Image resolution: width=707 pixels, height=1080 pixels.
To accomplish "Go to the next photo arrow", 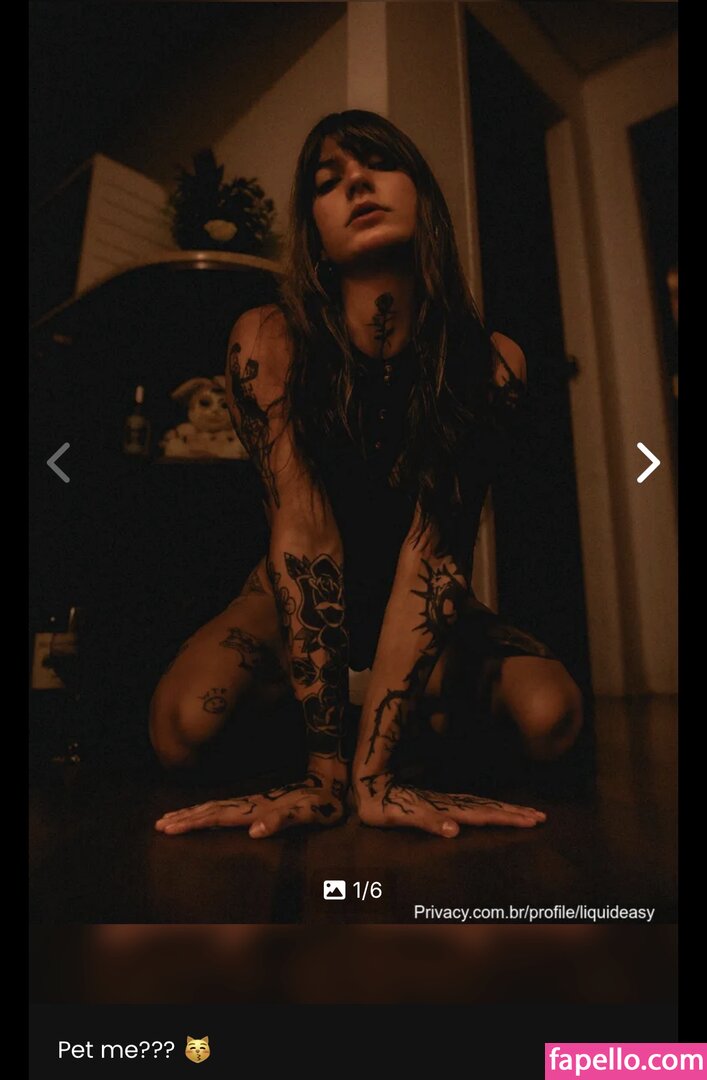I will click(x=648, y=462).
